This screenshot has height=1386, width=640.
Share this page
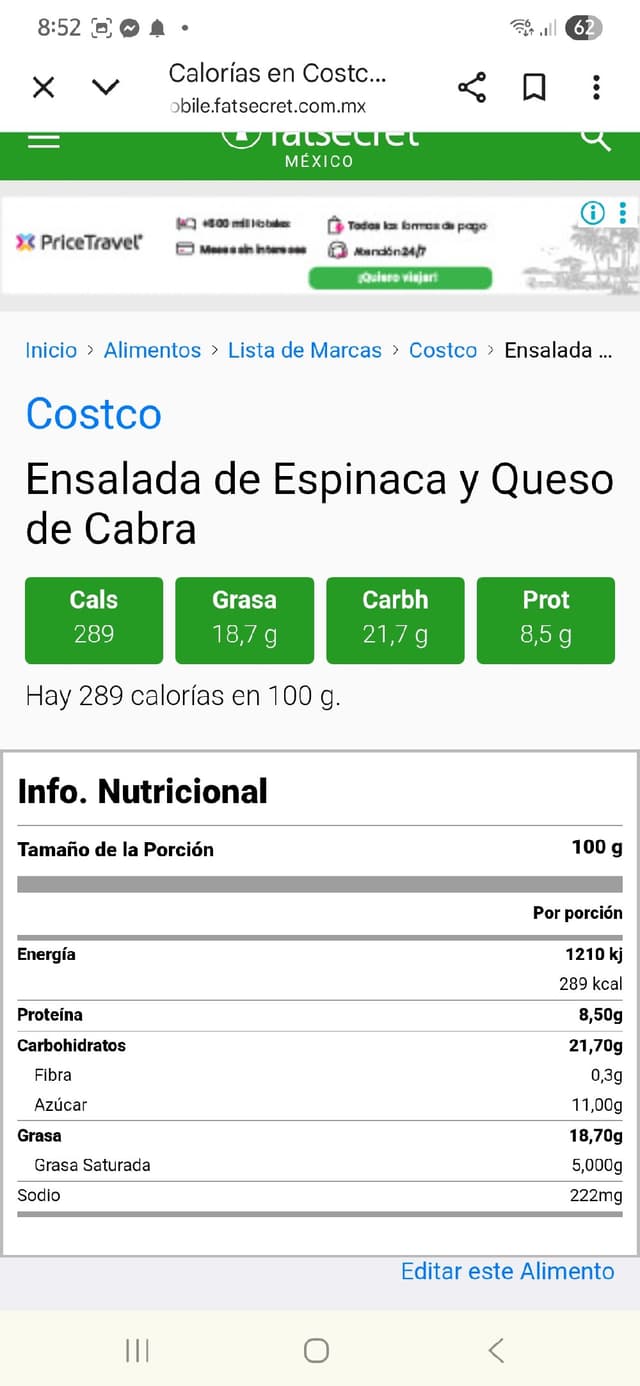(472, 88)
